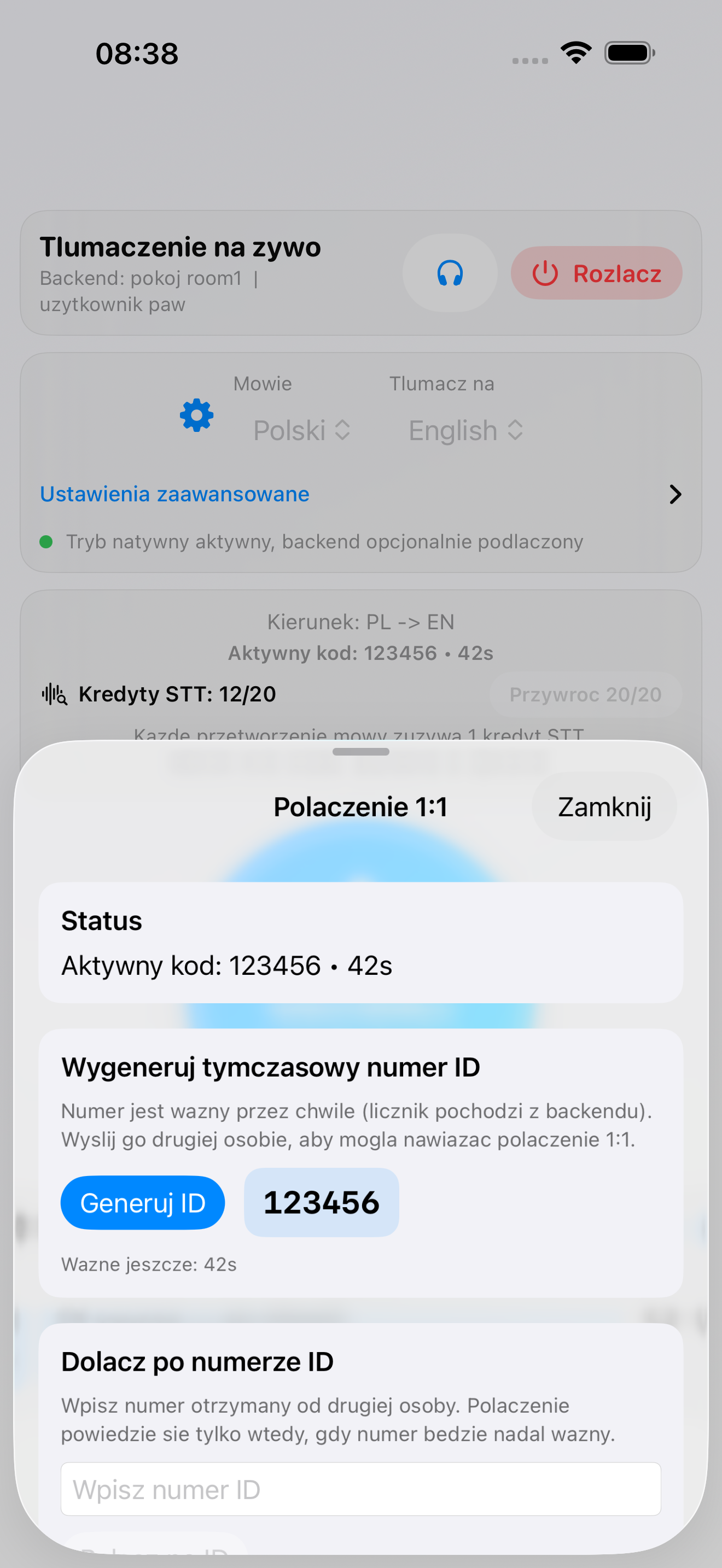Open the English target language picker

coord(465,430)
